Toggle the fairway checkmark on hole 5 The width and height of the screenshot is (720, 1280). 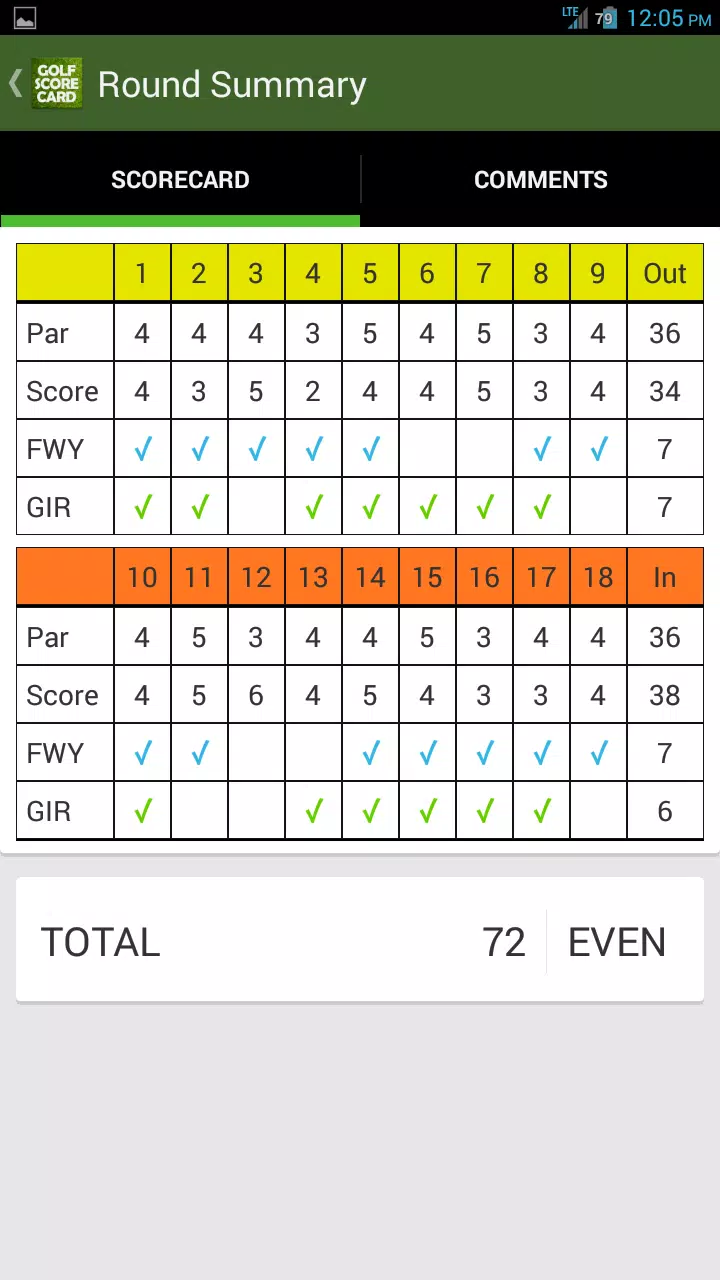(x=370, y=449)
